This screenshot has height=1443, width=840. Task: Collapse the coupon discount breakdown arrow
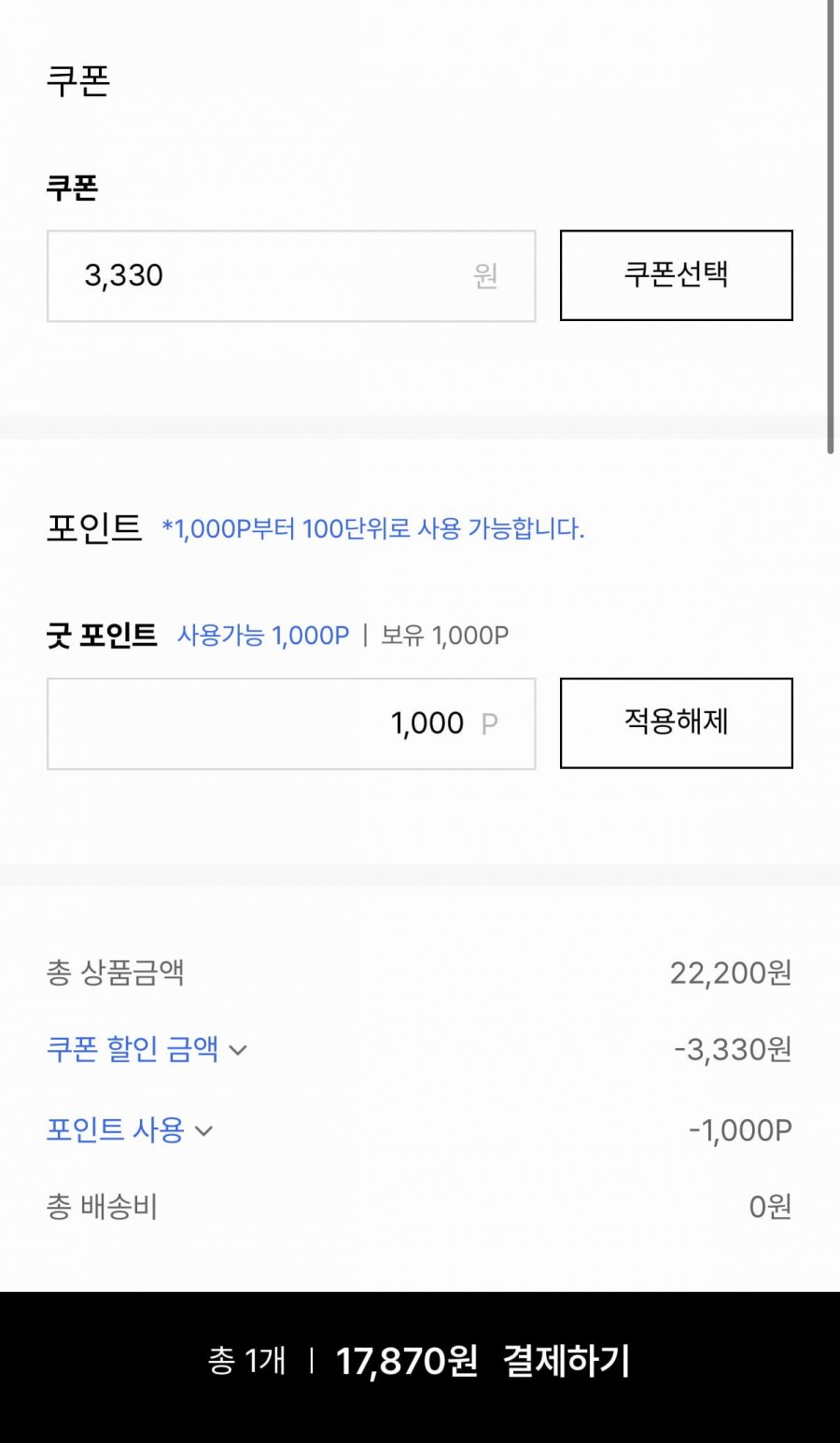click(238, 1050)
